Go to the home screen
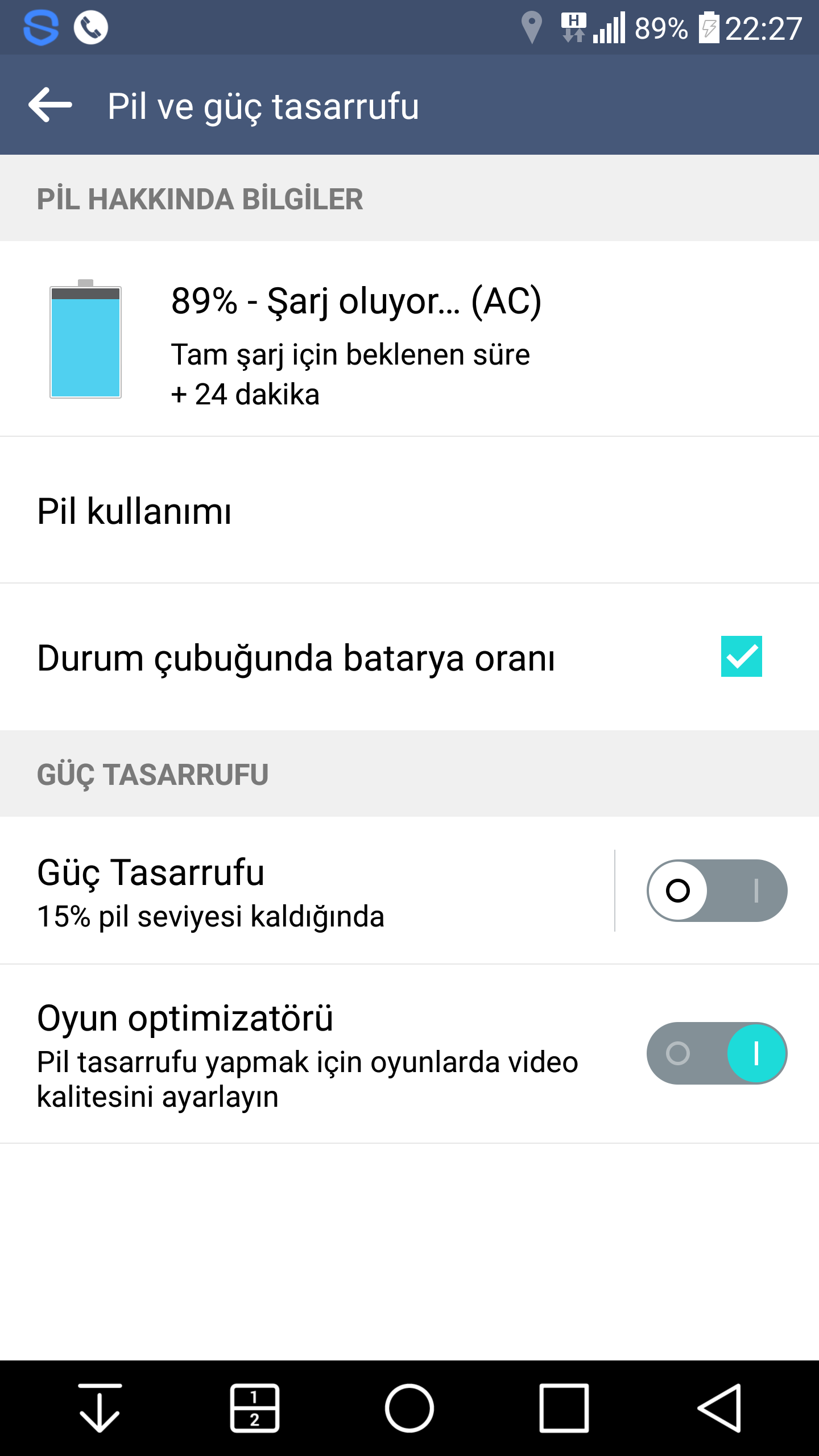Screen dimensions: 819x1456 click(409, 1408)
